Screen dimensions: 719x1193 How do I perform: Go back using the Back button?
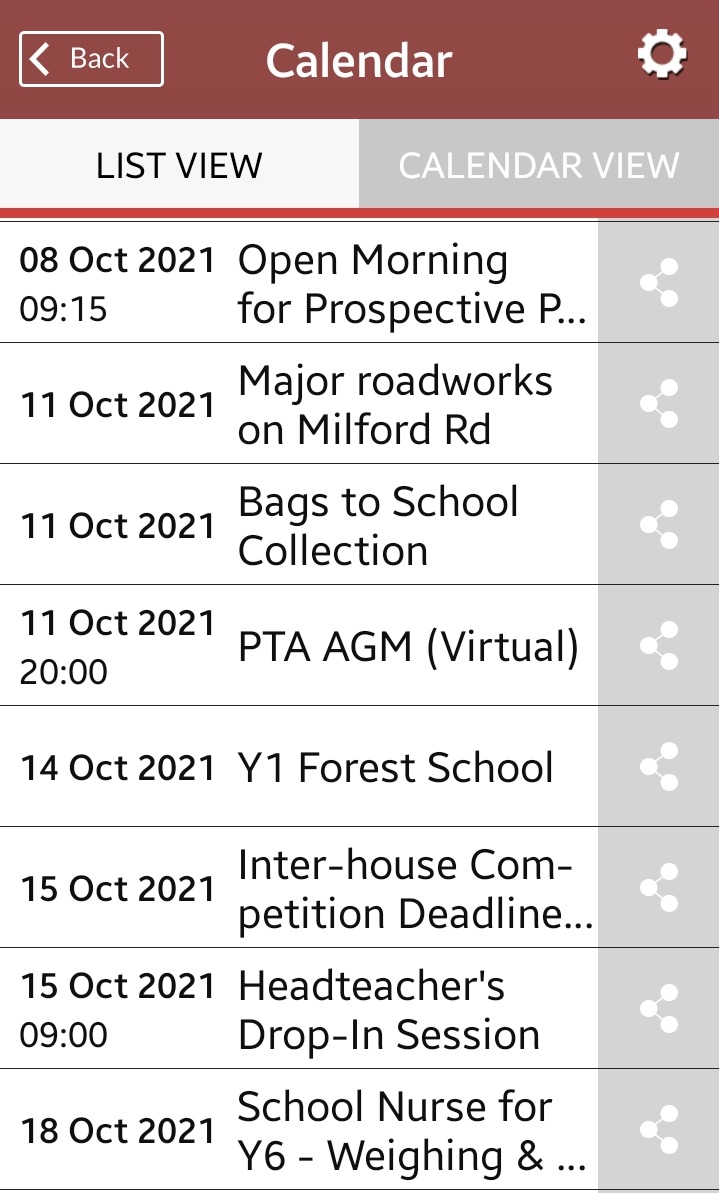point(91,59)
